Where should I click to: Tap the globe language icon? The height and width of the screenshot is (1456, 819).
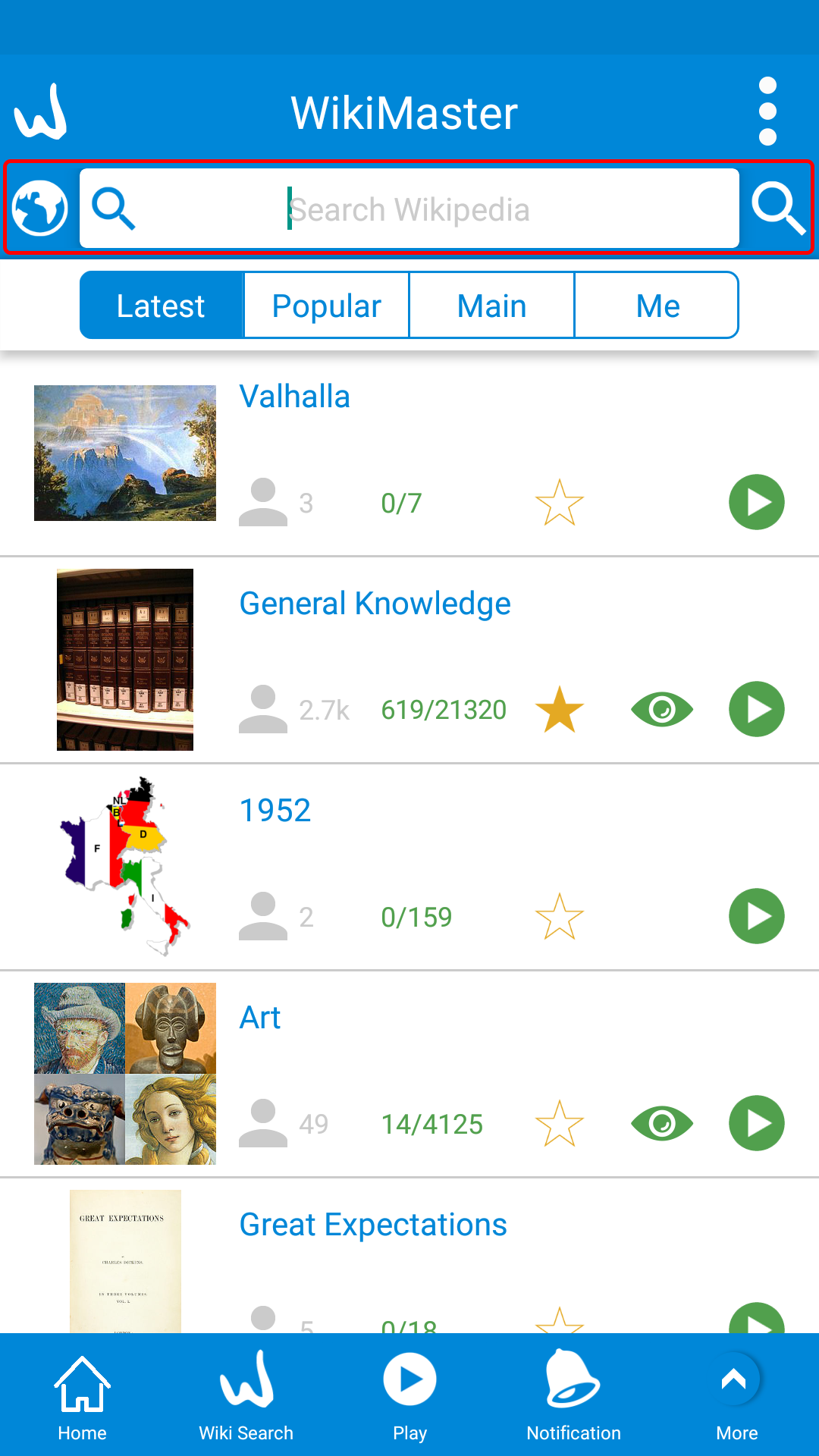[39, 209]
